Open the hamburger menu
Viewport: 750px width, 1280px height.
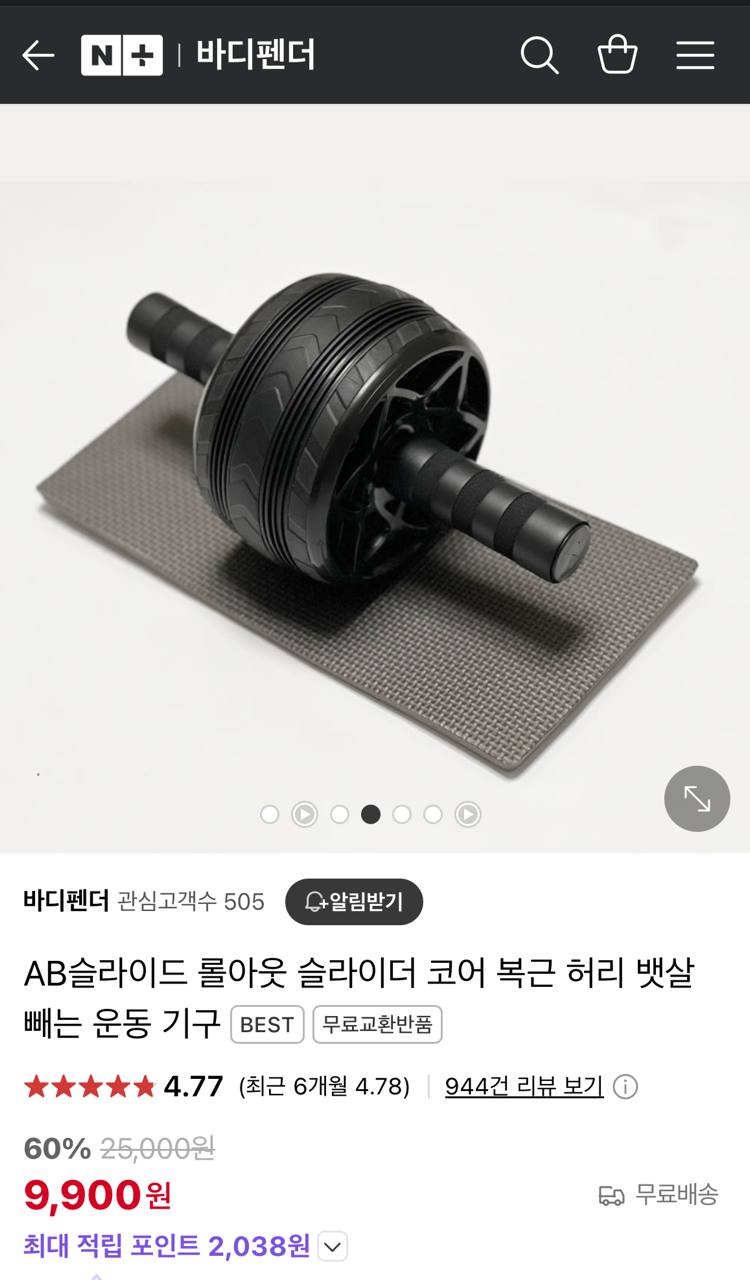point(695,55)
